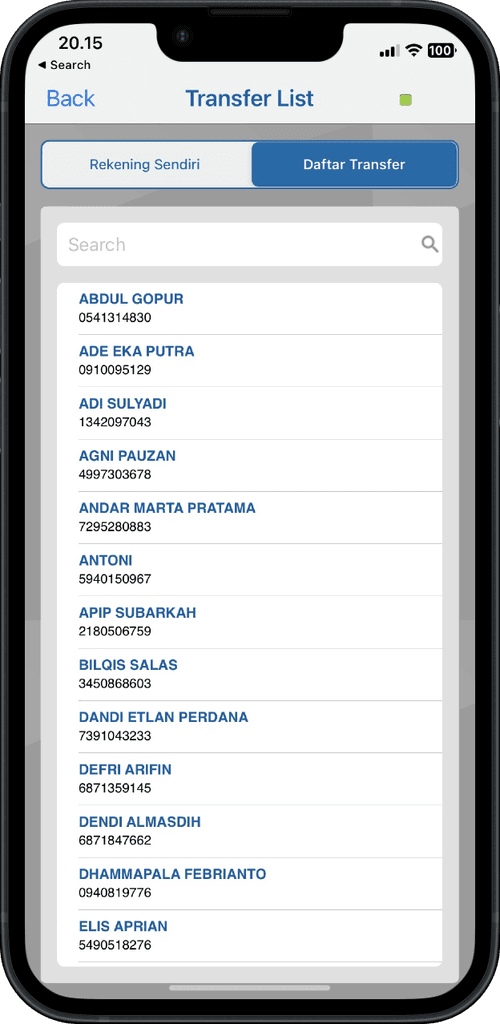Viewport: 500px width, 1024px height.
Task: Pick ELIS APRIAN as recipient
Action: point(249,935)
